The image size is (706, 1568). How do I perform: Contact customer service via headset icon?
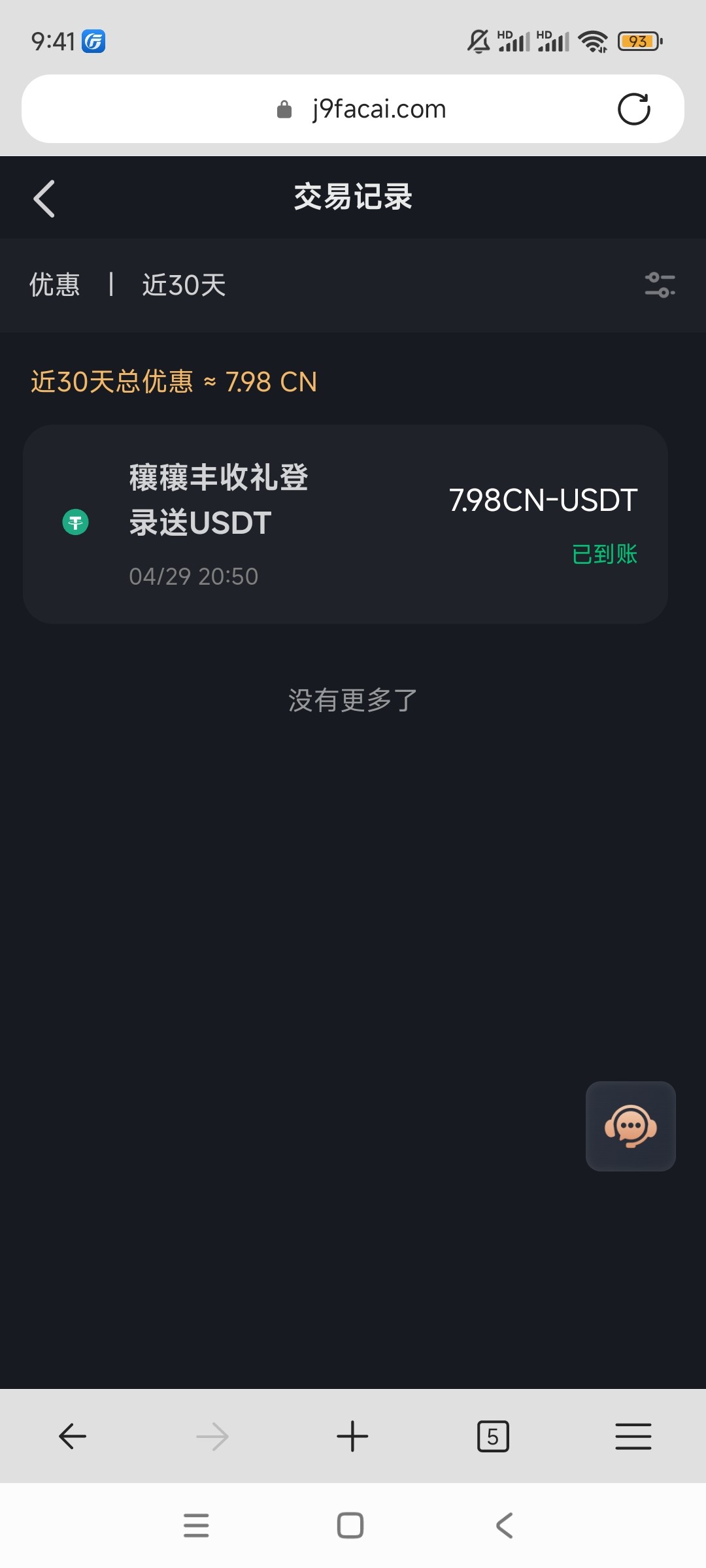630,1126
